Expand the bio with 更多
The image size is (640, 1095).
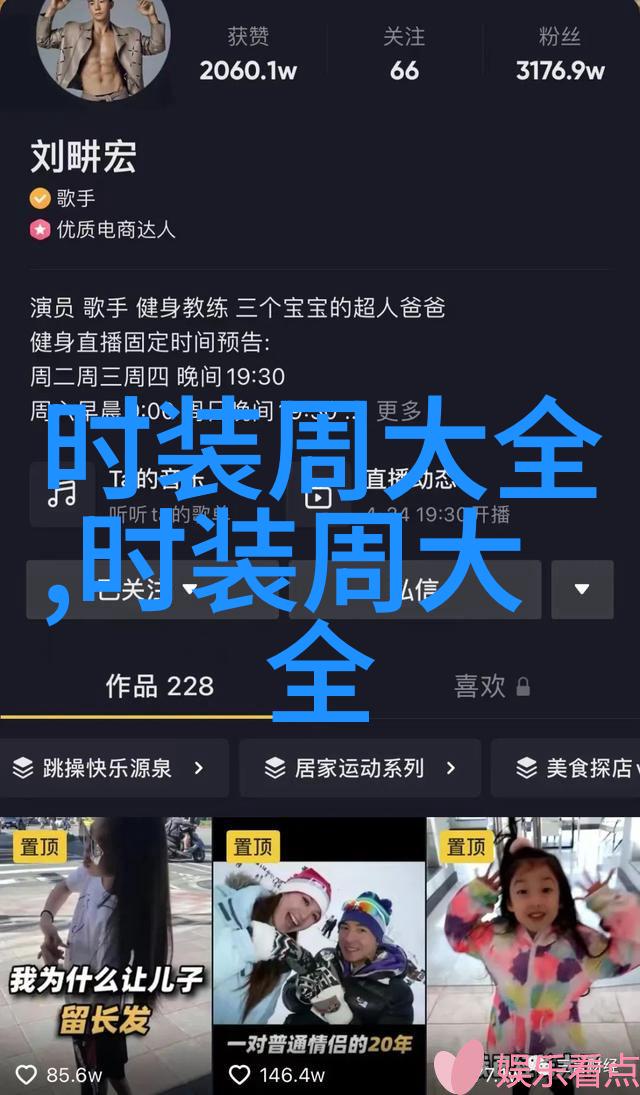(x=400, y=410)
